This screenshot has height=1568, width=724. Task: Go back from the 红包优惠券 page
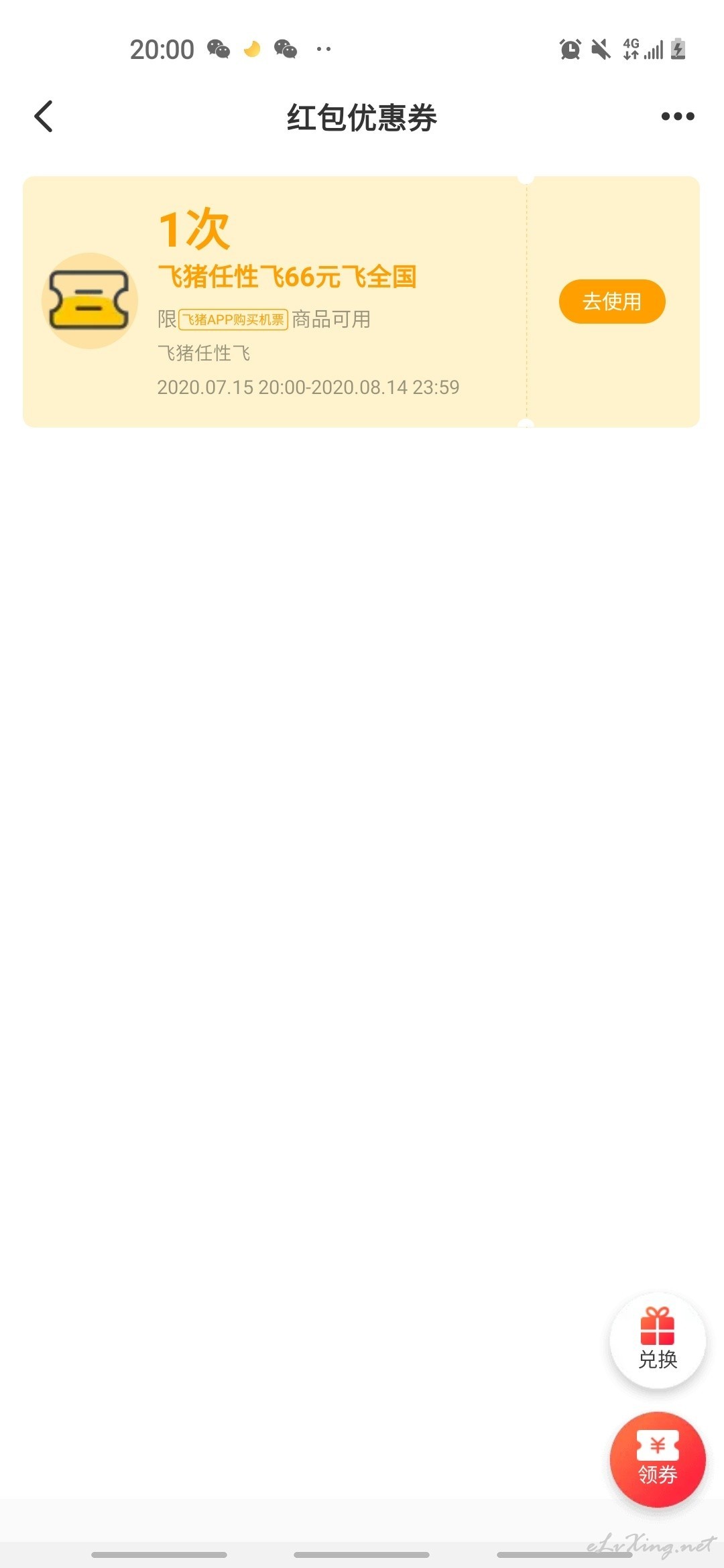click(44, 117)
